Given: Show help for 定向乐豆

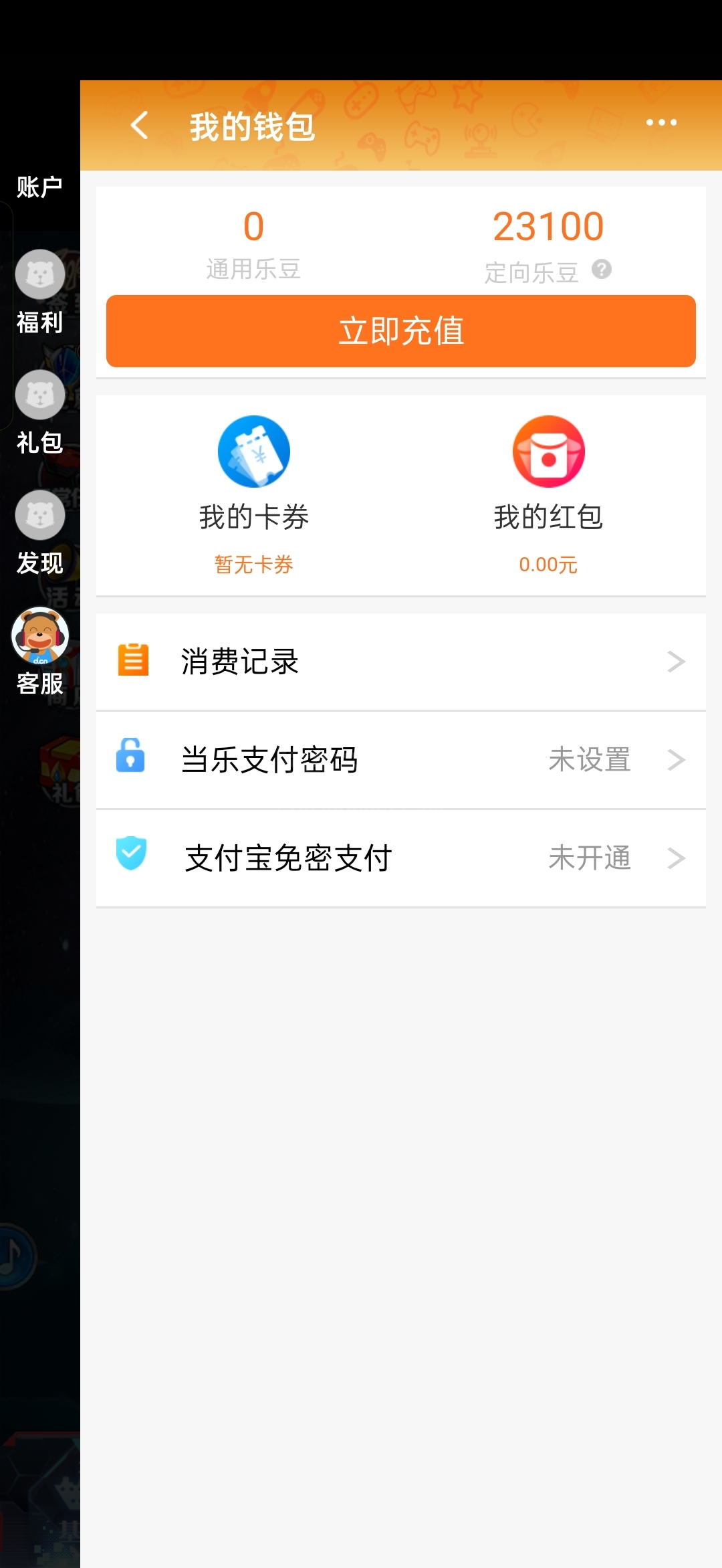Looking at the screenshot, I should 602,270.
